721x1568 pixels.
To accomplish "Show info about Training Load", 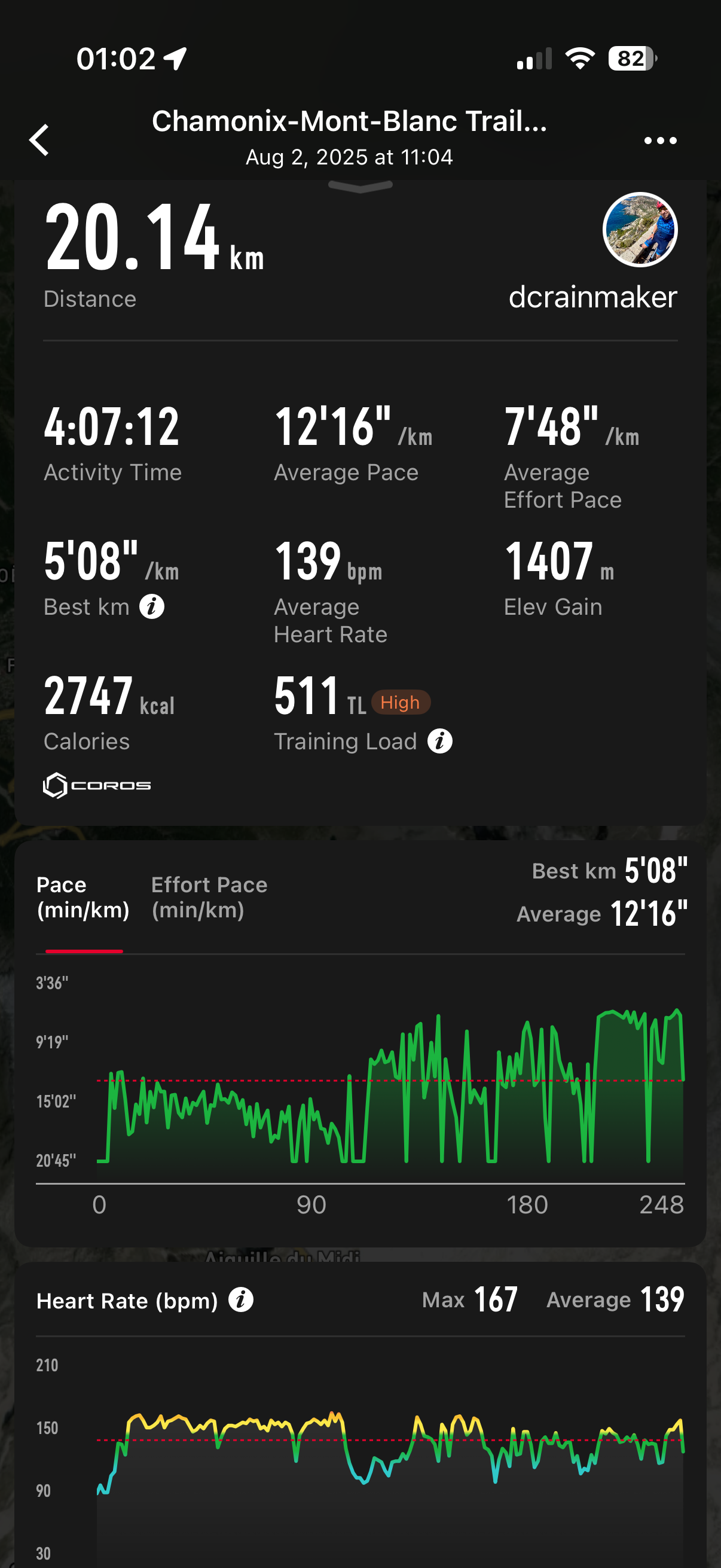I will tap(439, 742).
